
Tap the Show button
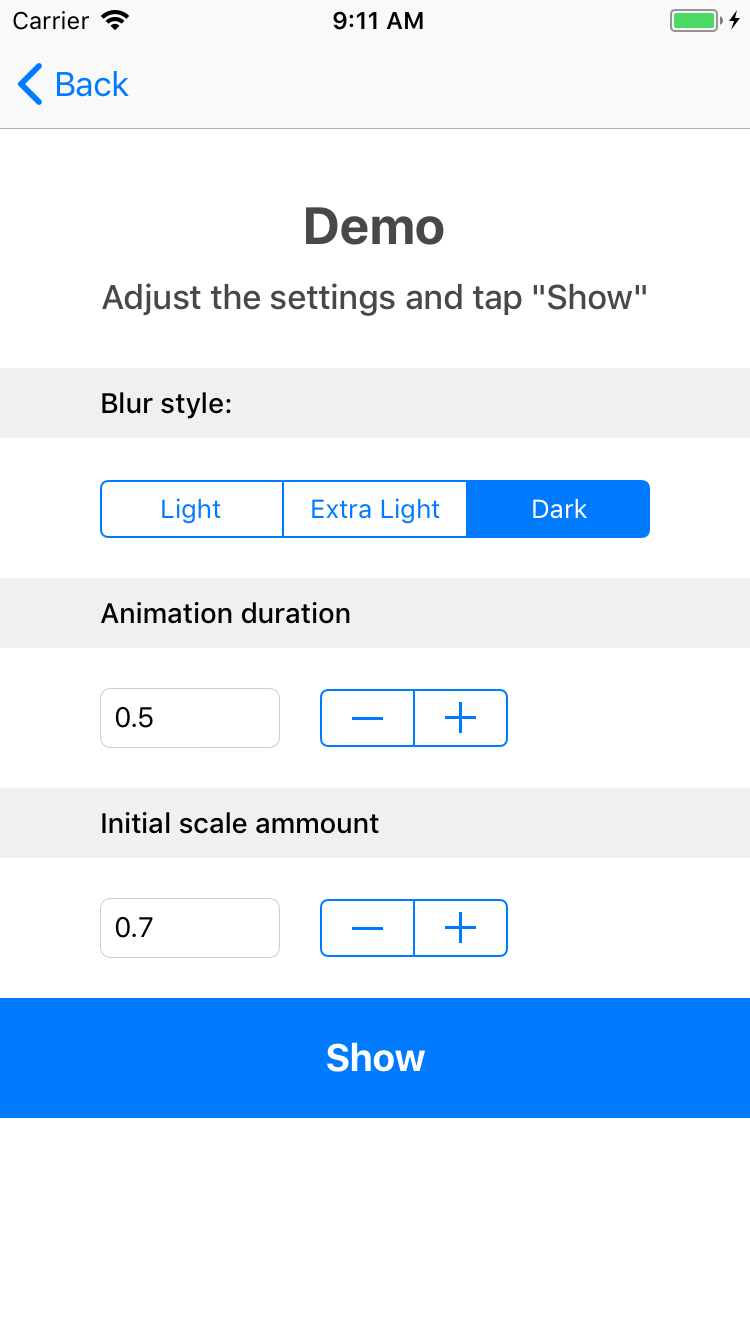point(375,1058)
